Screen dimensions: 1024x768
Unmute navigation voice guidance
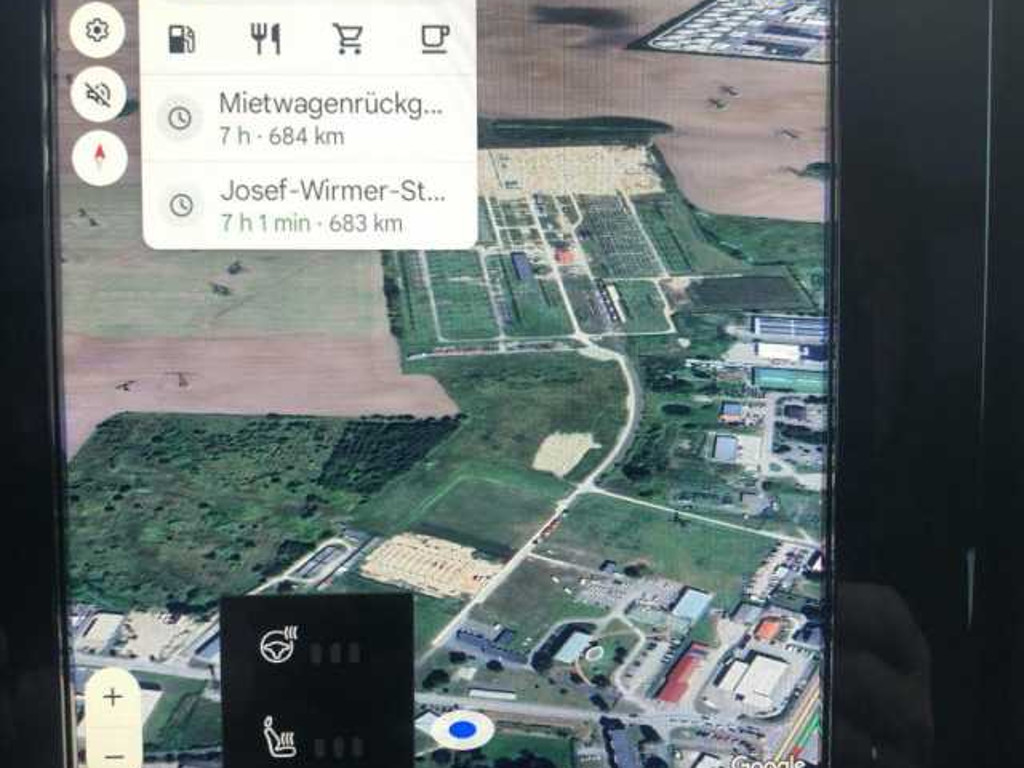click(x=98, y=94)
